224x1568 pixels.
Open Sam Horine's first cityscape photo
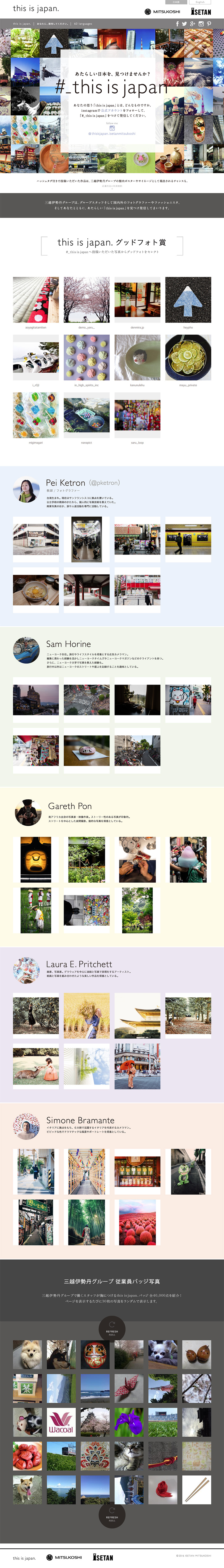coord(35,700)
